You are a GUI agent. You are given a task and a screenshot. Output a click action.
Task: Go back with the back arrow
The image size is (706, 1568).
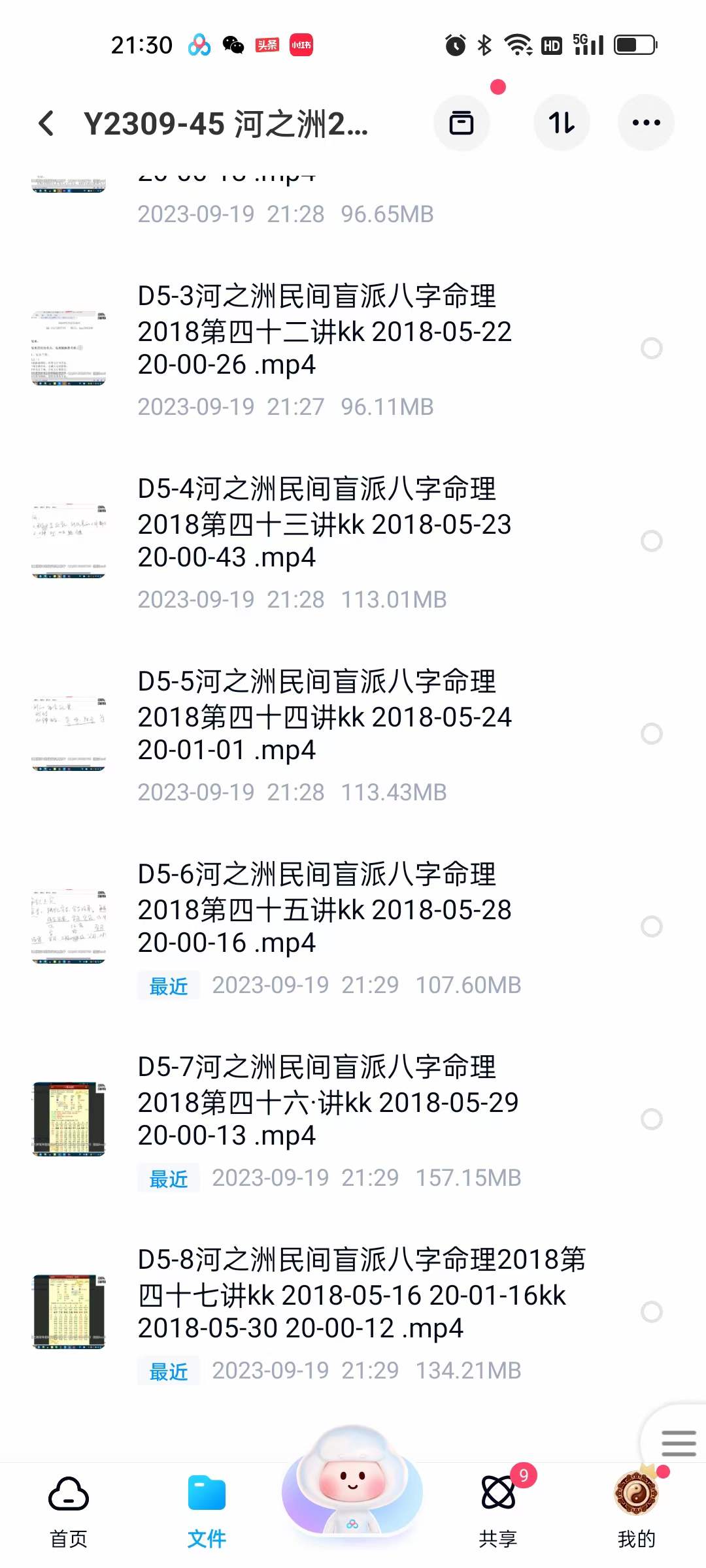tap(46, 123)
